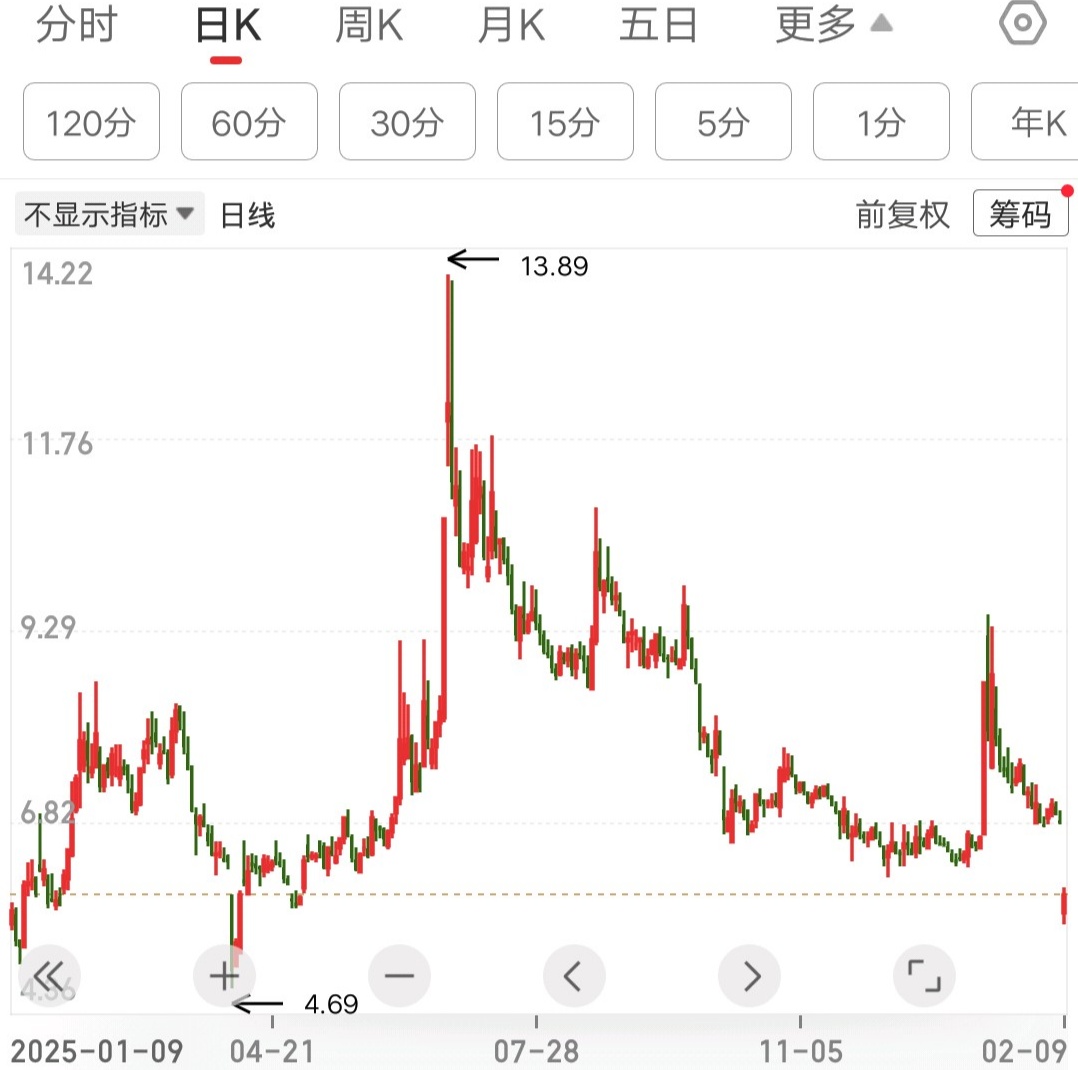Choose the 60分 interval
Viewport: 1078px width, 1070px height.
point(250,122)
